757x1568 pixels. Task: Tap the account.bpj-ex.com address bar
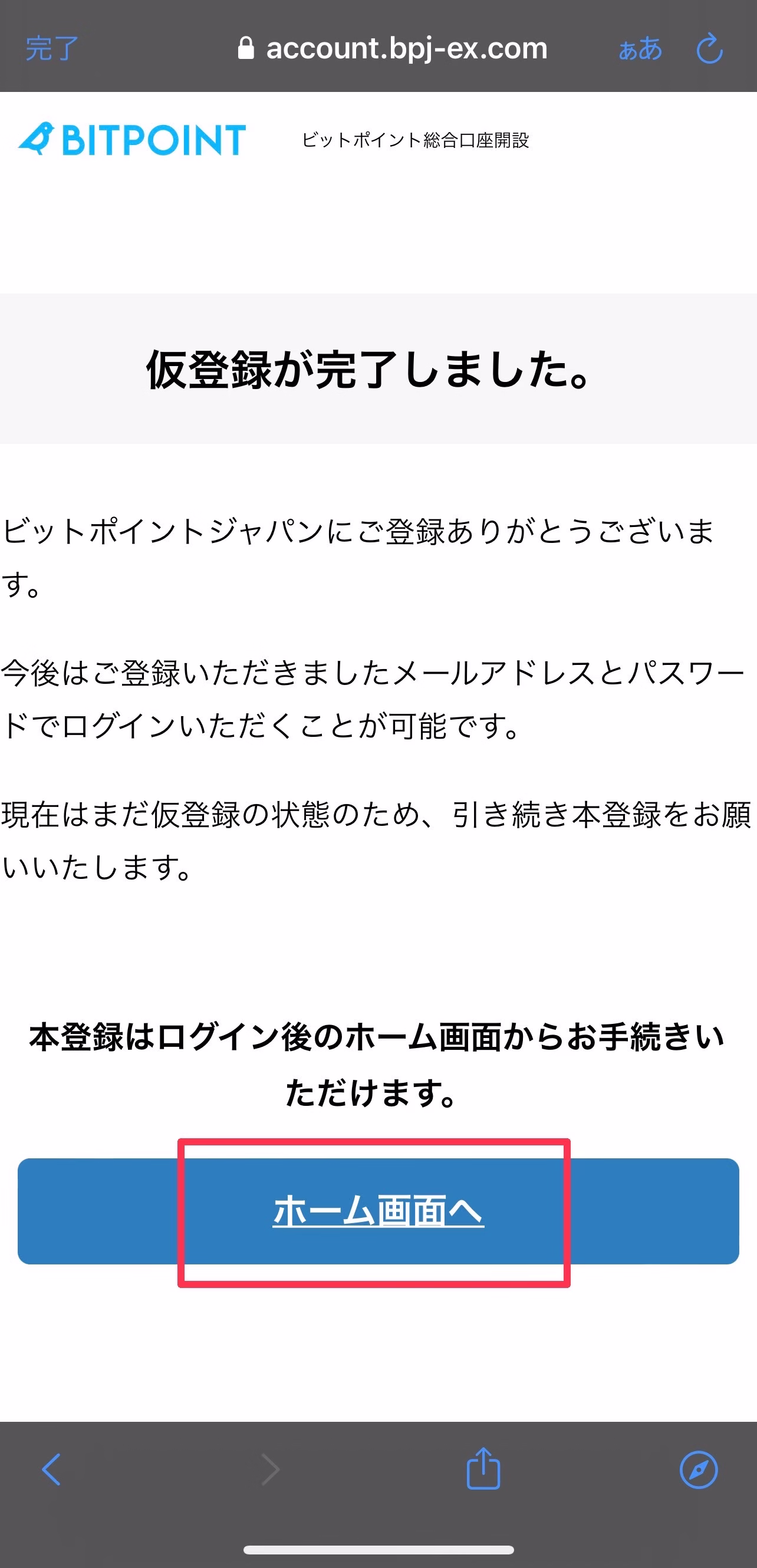point(393,49)
